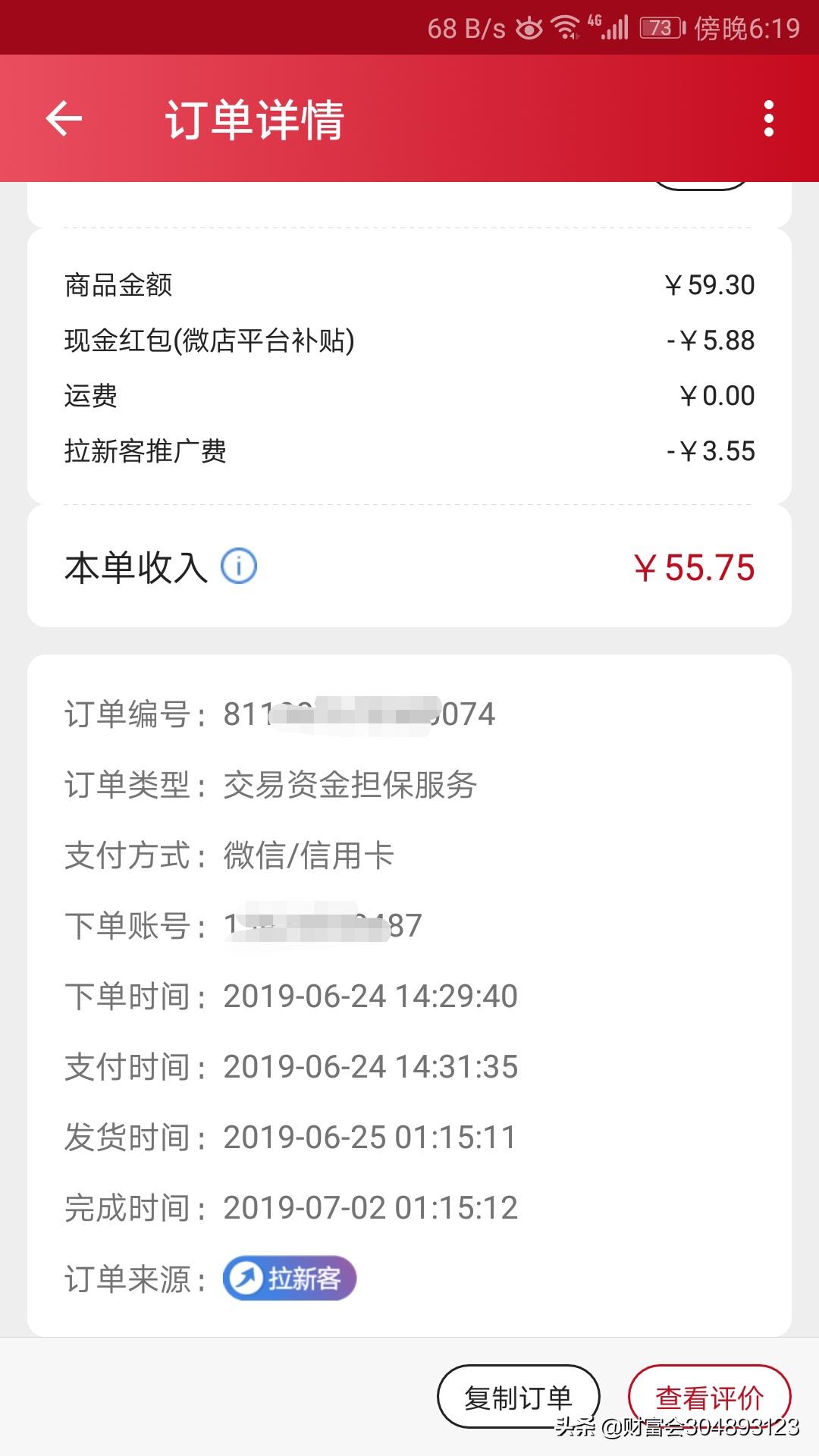Open the three-dot overflow menu
This screenshot has height=1456, width=819.
pyautogui.click(x=769, y=118)
